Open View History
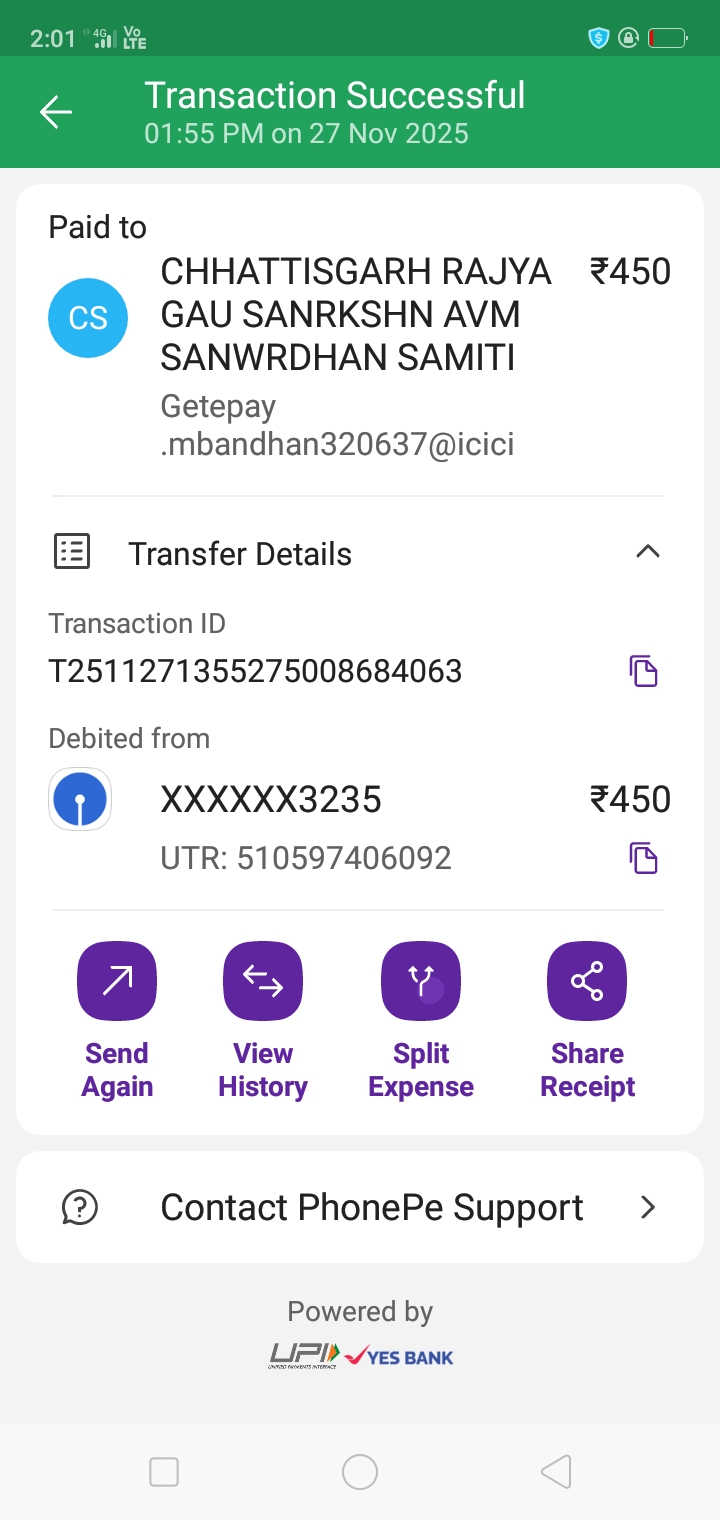720x1520 pixels. 263,982
